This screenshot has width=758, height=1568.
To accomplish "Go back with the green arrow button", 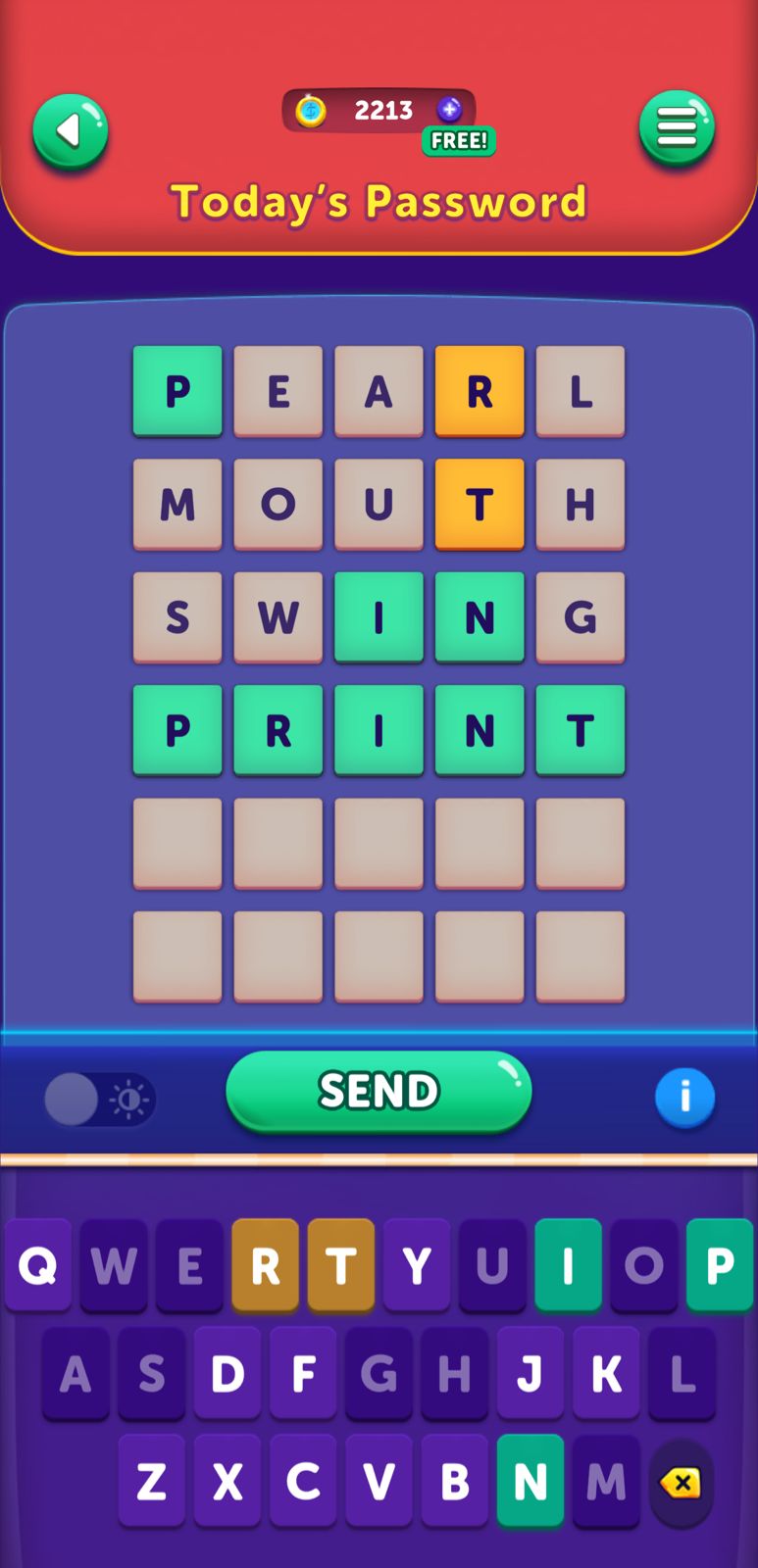I will coord(70,131).
